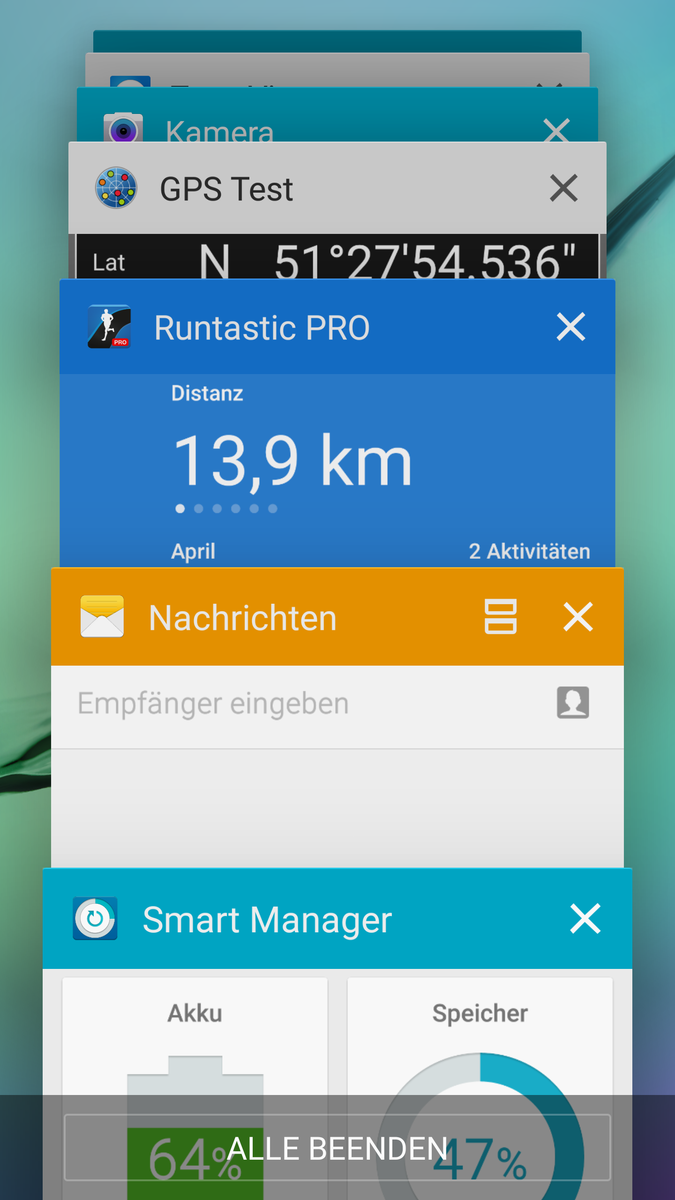Tap ALLE BEENDEN to close all apps
Image resolution: width=675 pixels, height=1200 pixels.
[x=337, y=1147]
